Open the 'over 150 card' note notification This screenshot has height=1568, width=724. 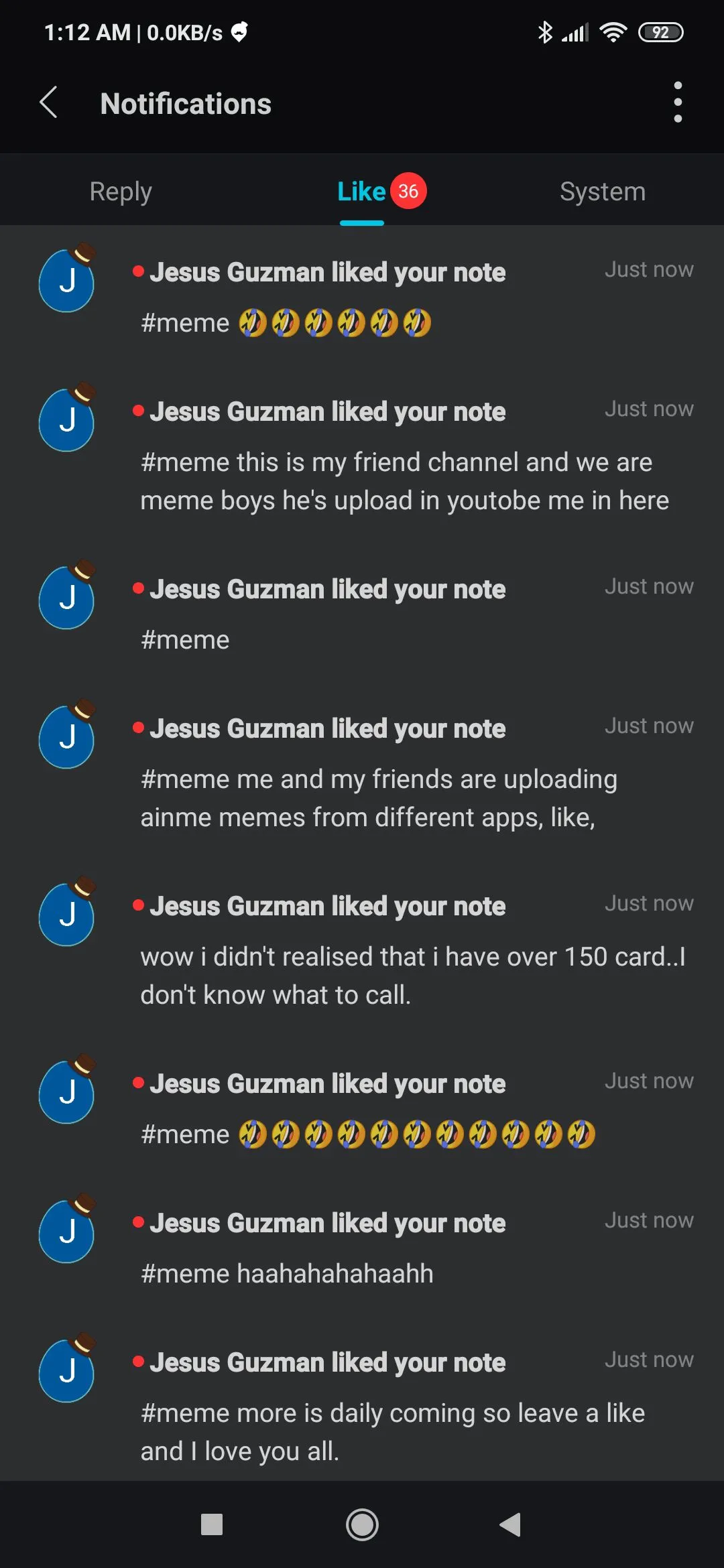click(x=362, y=948)
